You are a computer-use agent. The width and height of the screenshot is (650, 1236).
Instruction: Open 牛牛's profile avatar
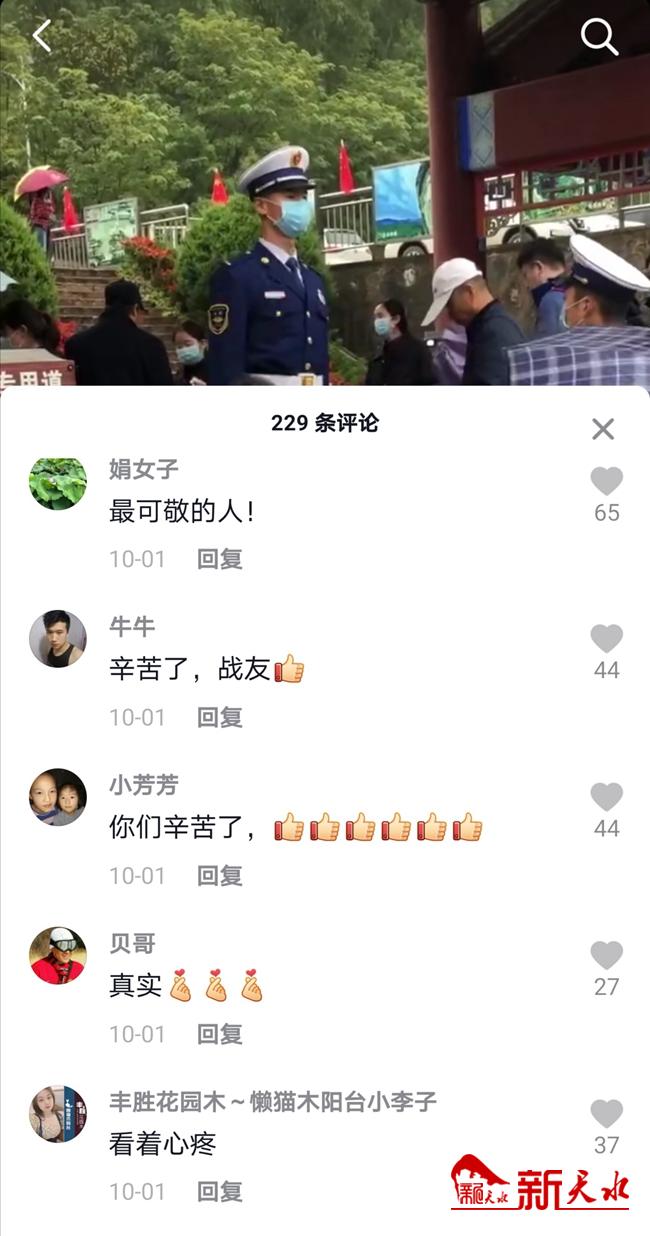pyautogui.click(x=58, y=639)
